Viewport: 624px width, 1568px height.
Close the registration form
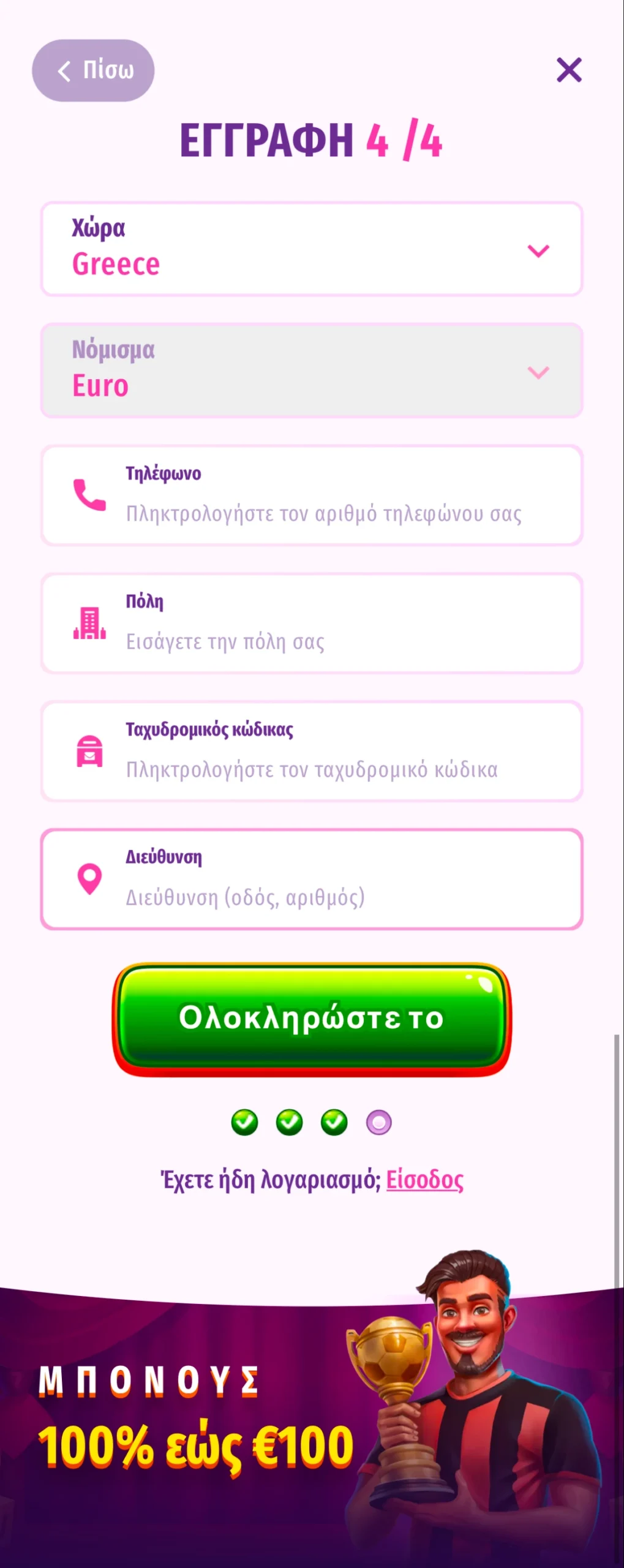pyautogui.click(x=569, y=70)
